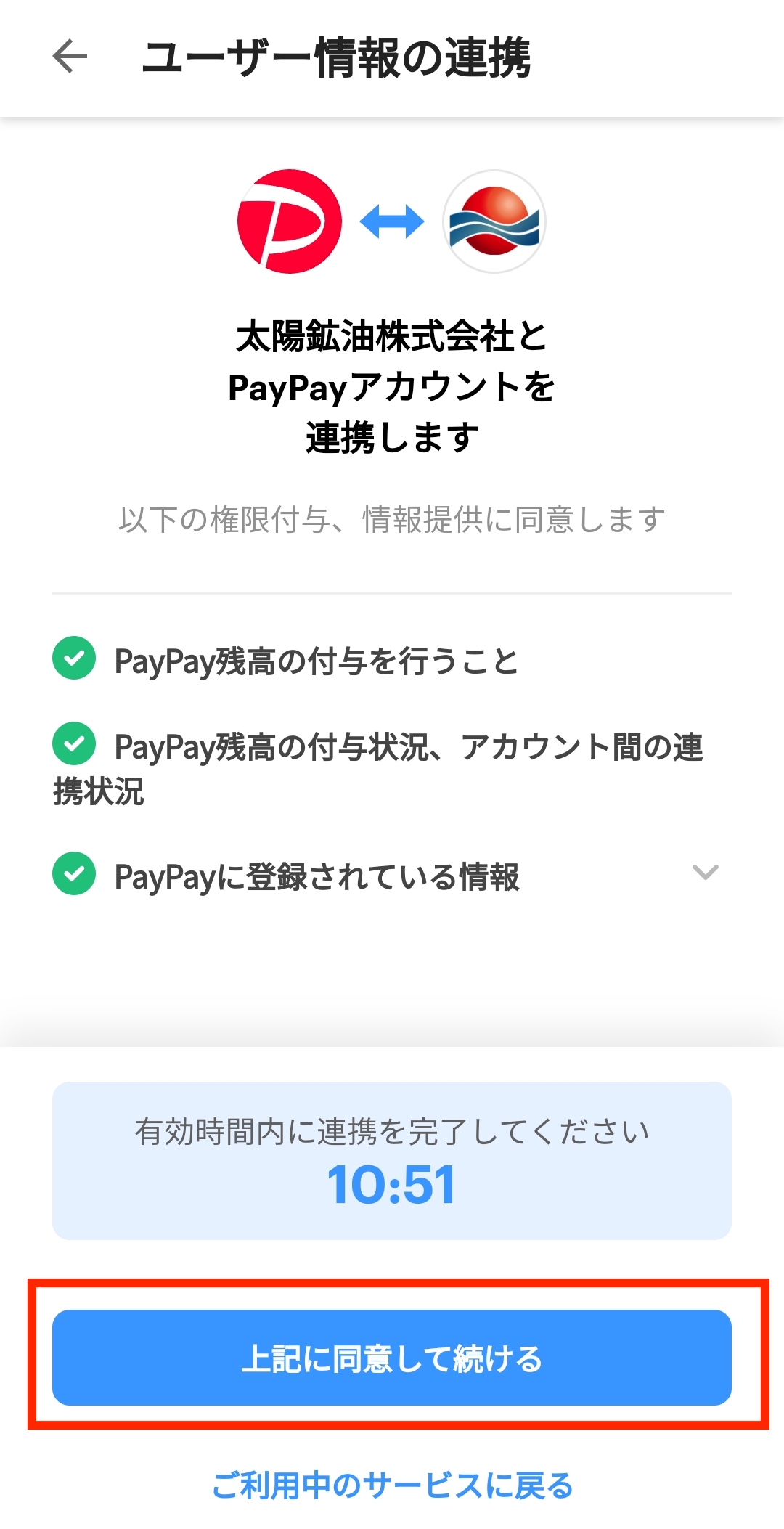784x1529 pixels.
Task: Tap 上記に同意して続ける to continue
Action: [x=392, y=1357]
